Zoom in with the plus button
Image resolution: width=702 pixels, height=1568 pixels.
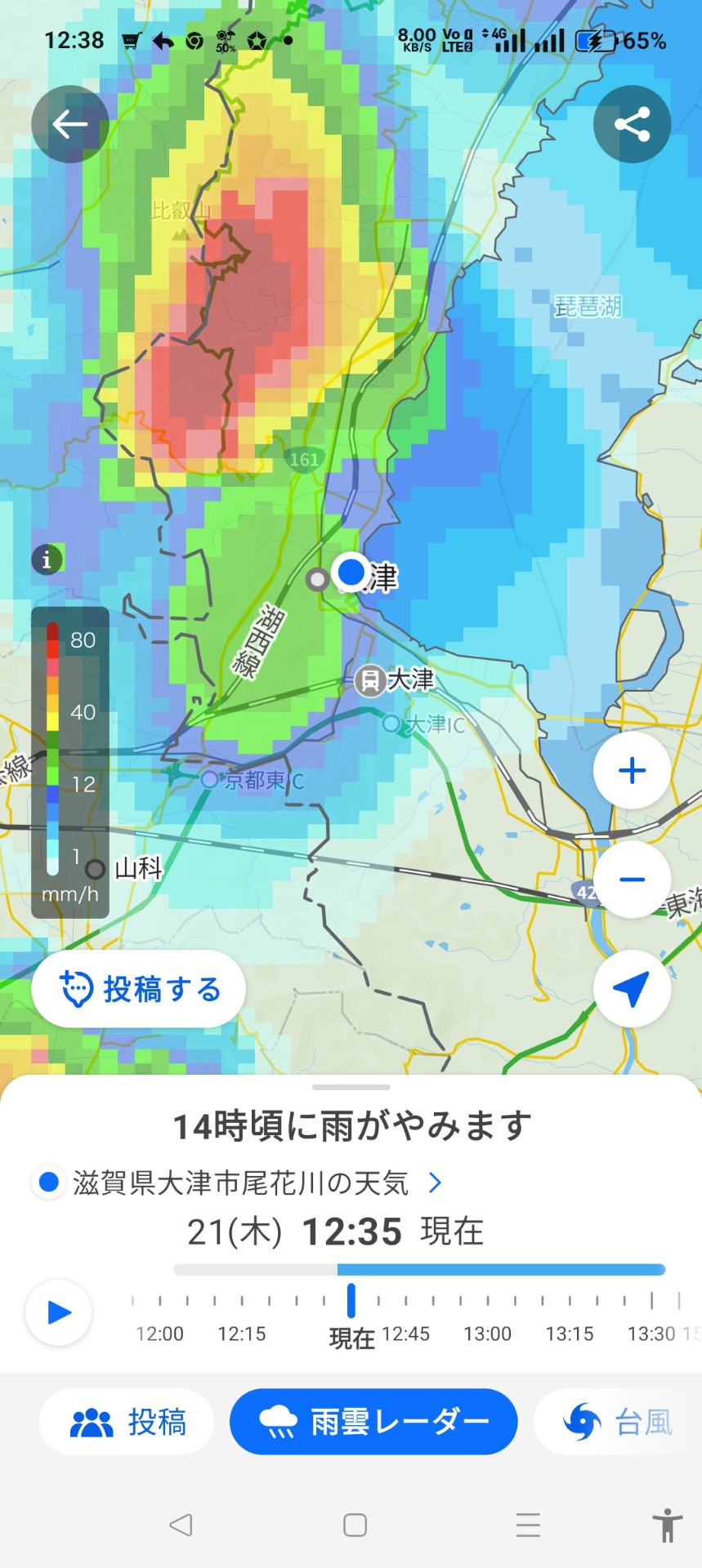click(632, 770)
